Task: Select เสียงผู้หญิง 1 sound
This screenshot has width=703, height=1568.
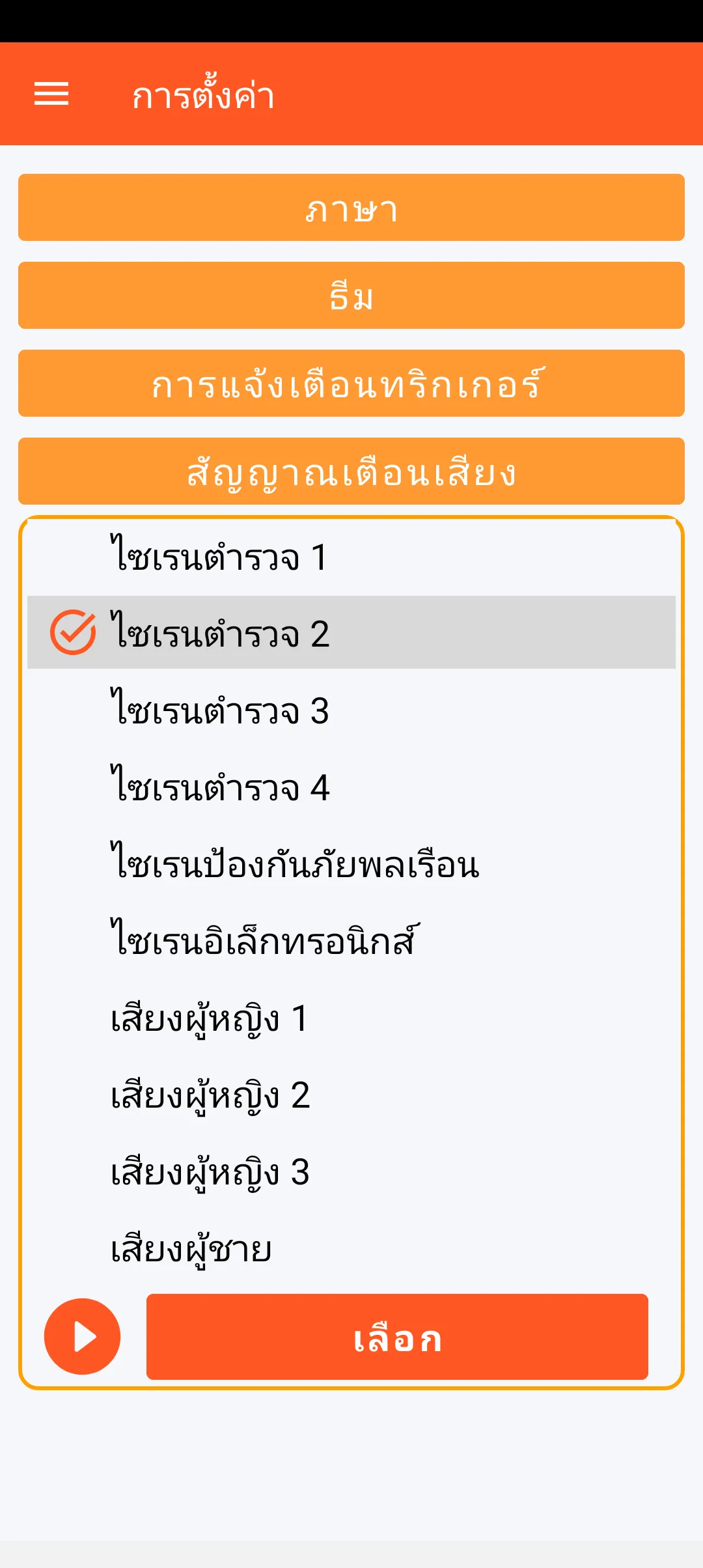Action: click(x=351, y=1018)
